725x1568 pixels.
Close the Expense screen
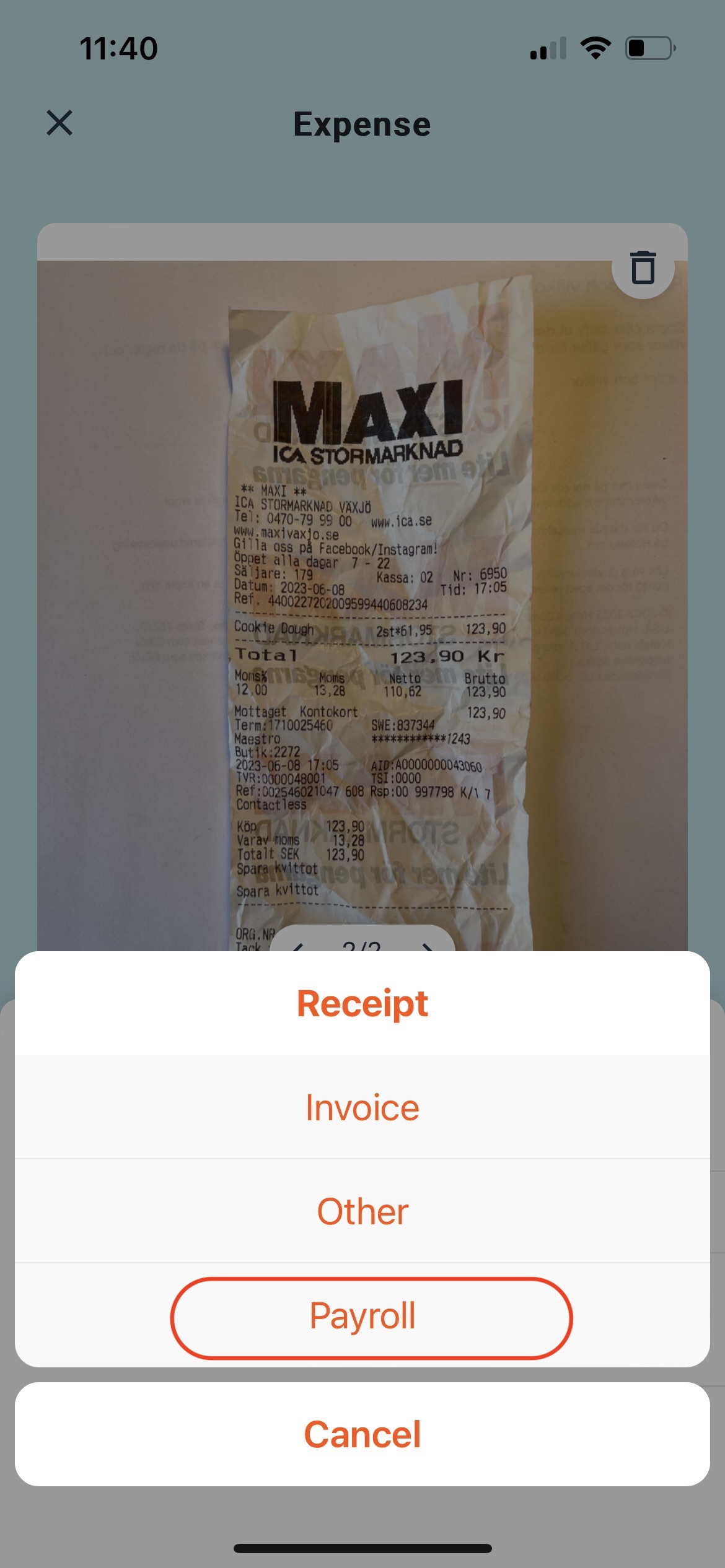pyautogui.click(x=59, y=123)
